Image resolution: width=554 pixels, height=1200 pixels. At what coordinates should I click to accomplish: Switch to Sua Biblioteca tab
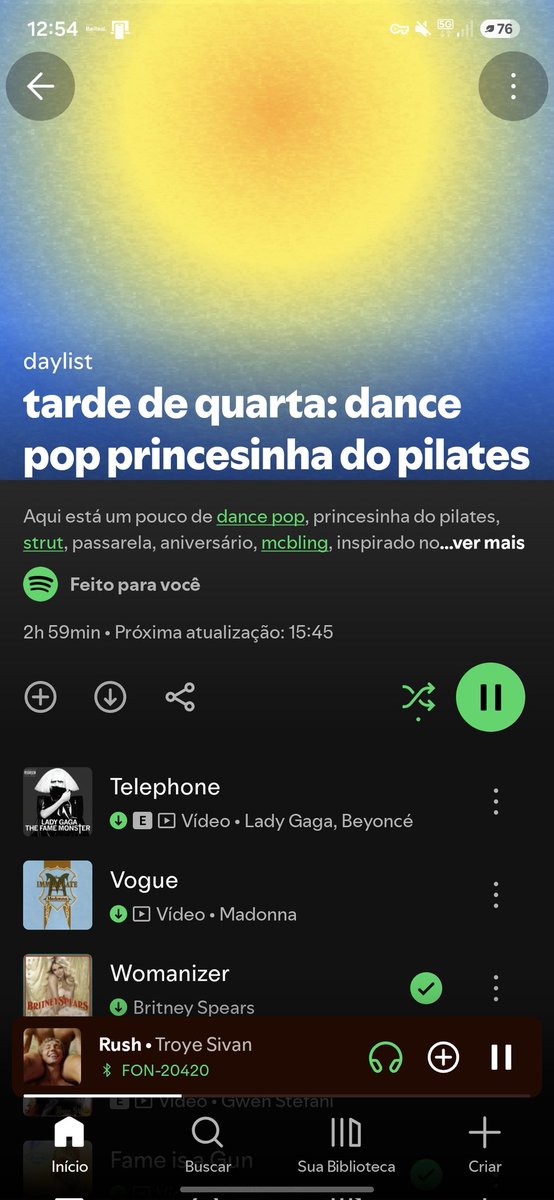coord(346,1145)
